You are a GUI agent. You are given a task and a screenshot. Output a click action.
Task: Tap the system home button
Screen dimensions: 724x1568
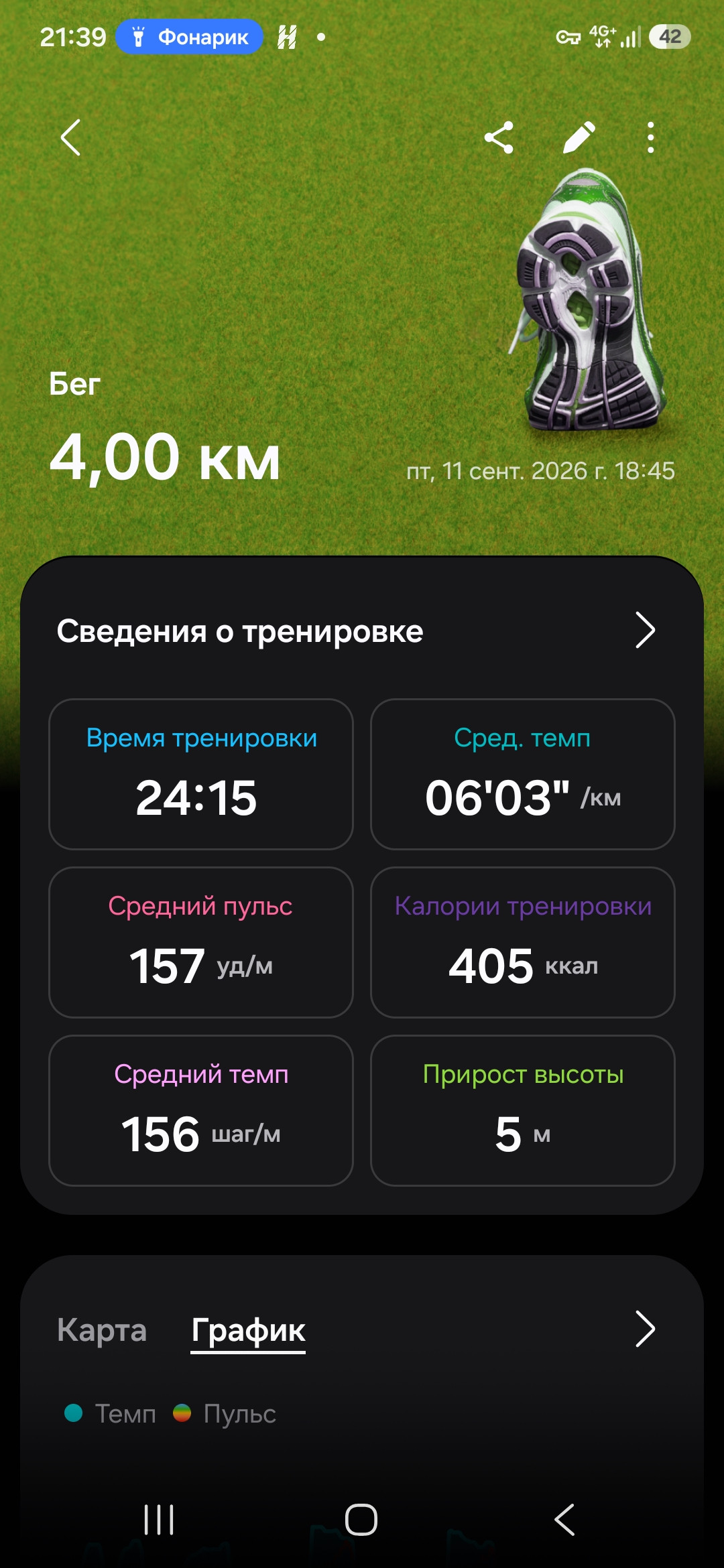click(361, 1520)
